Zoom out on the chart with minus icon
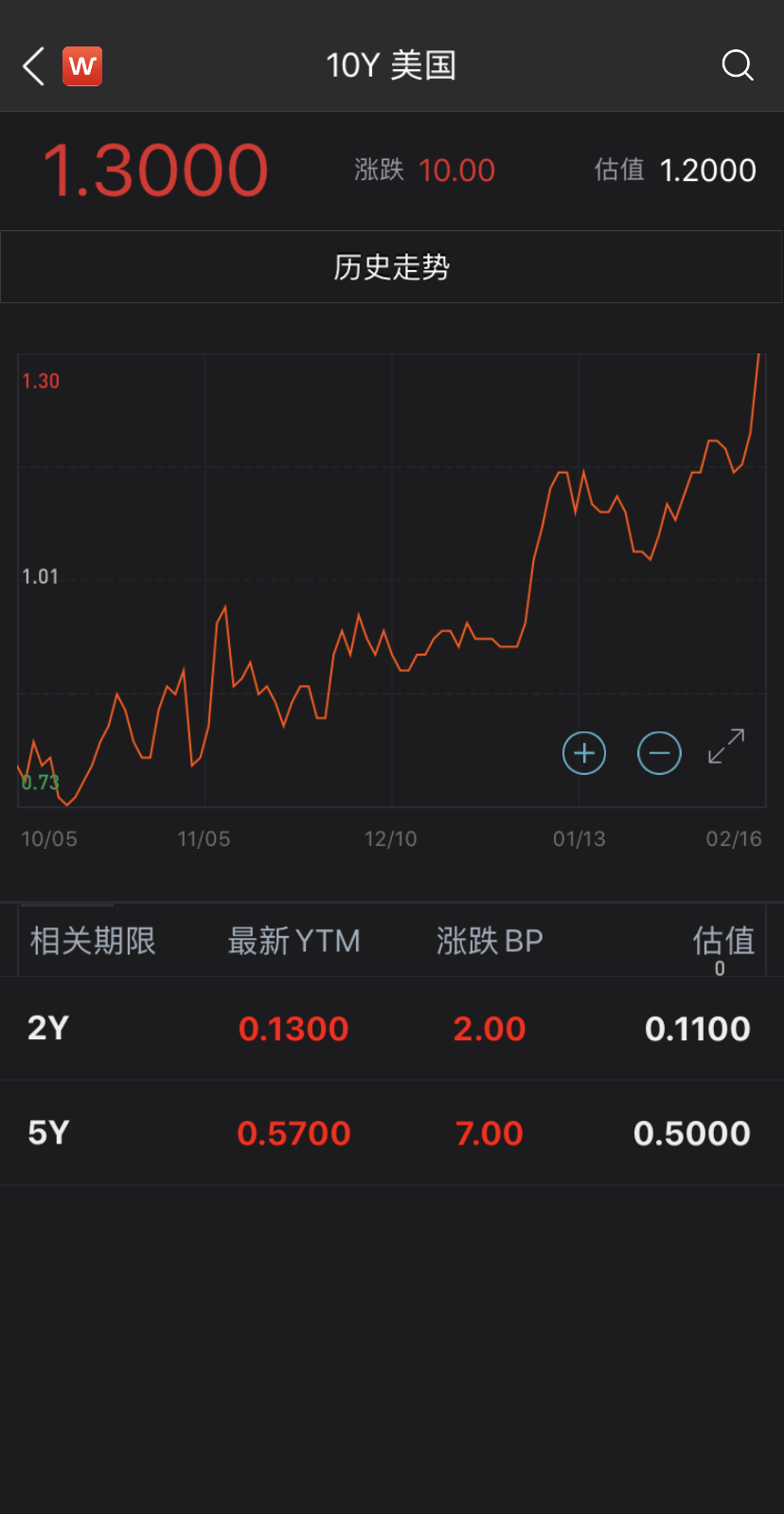Image resolution: width=784 pixels, height=1514 pixels. click(x=659, y=752)
